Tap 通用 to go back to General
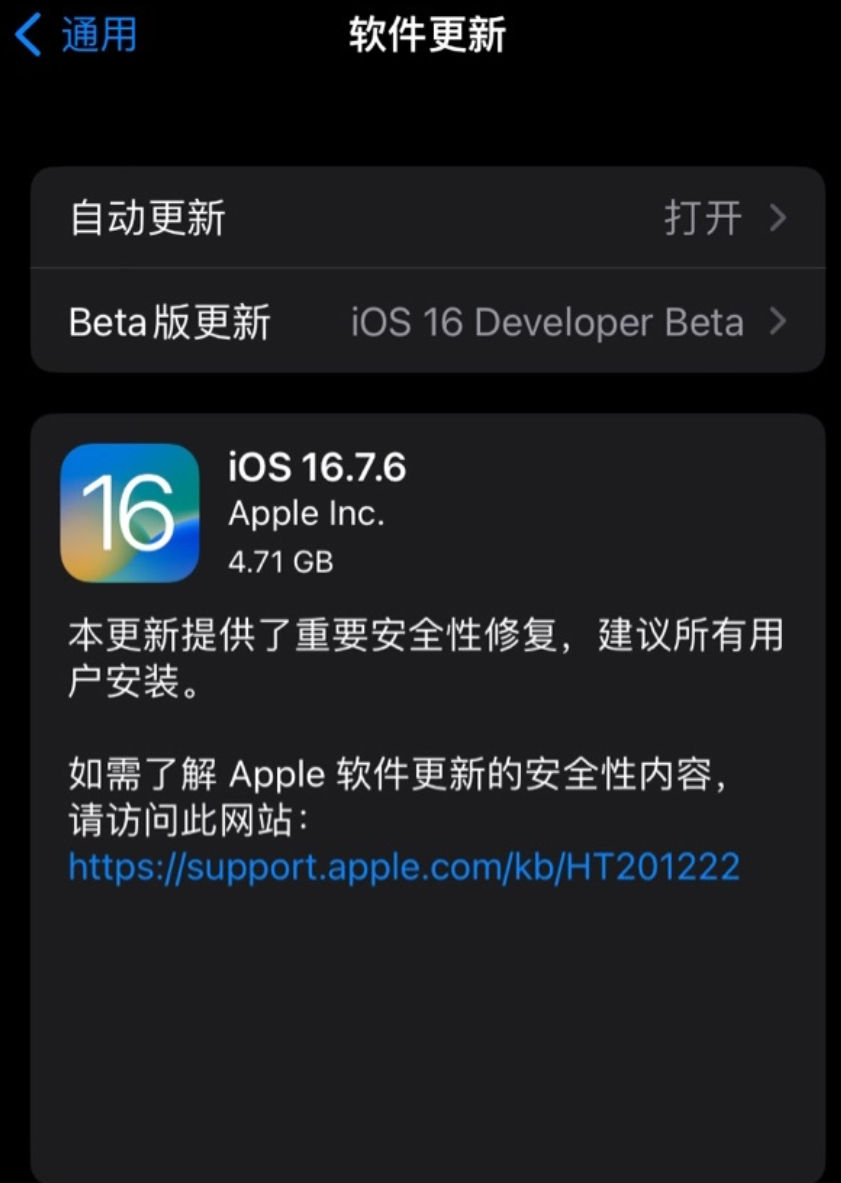Image resolution: width=841 pixels, height=1183 pixels. (95, 33)
